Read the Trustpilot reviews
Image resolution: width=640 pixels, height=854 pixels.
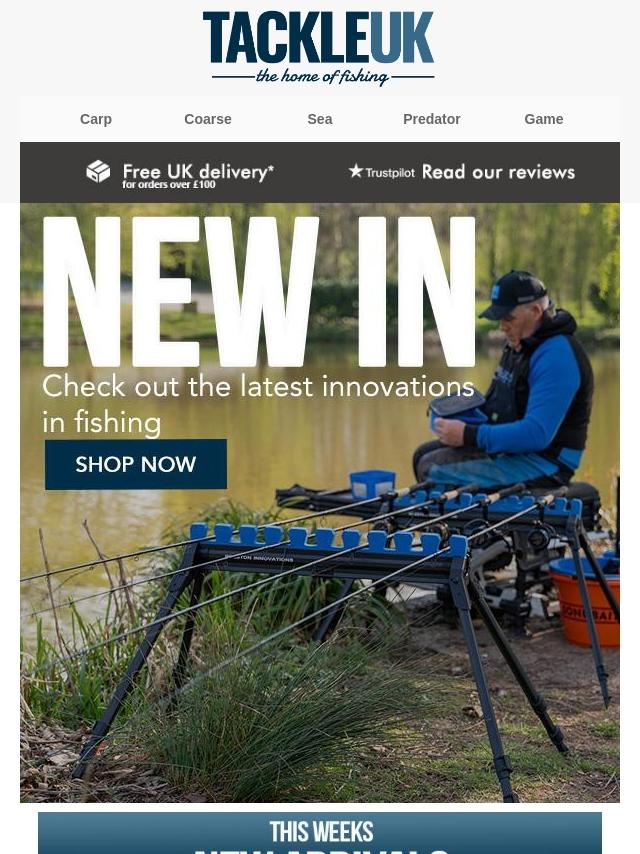pos(461,172)
